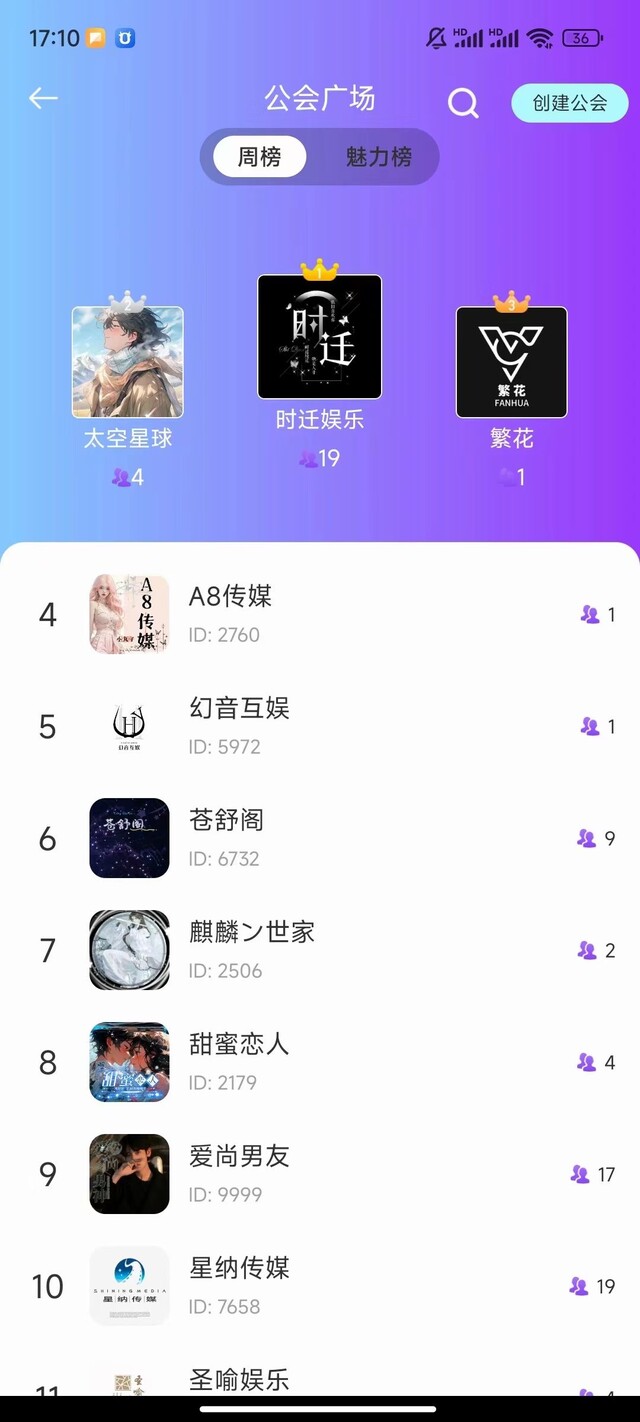Screen dimensions: 640x1422
Task: Tap the 创建公会 button
Action: pyautogui.click(x=569, y=103)
